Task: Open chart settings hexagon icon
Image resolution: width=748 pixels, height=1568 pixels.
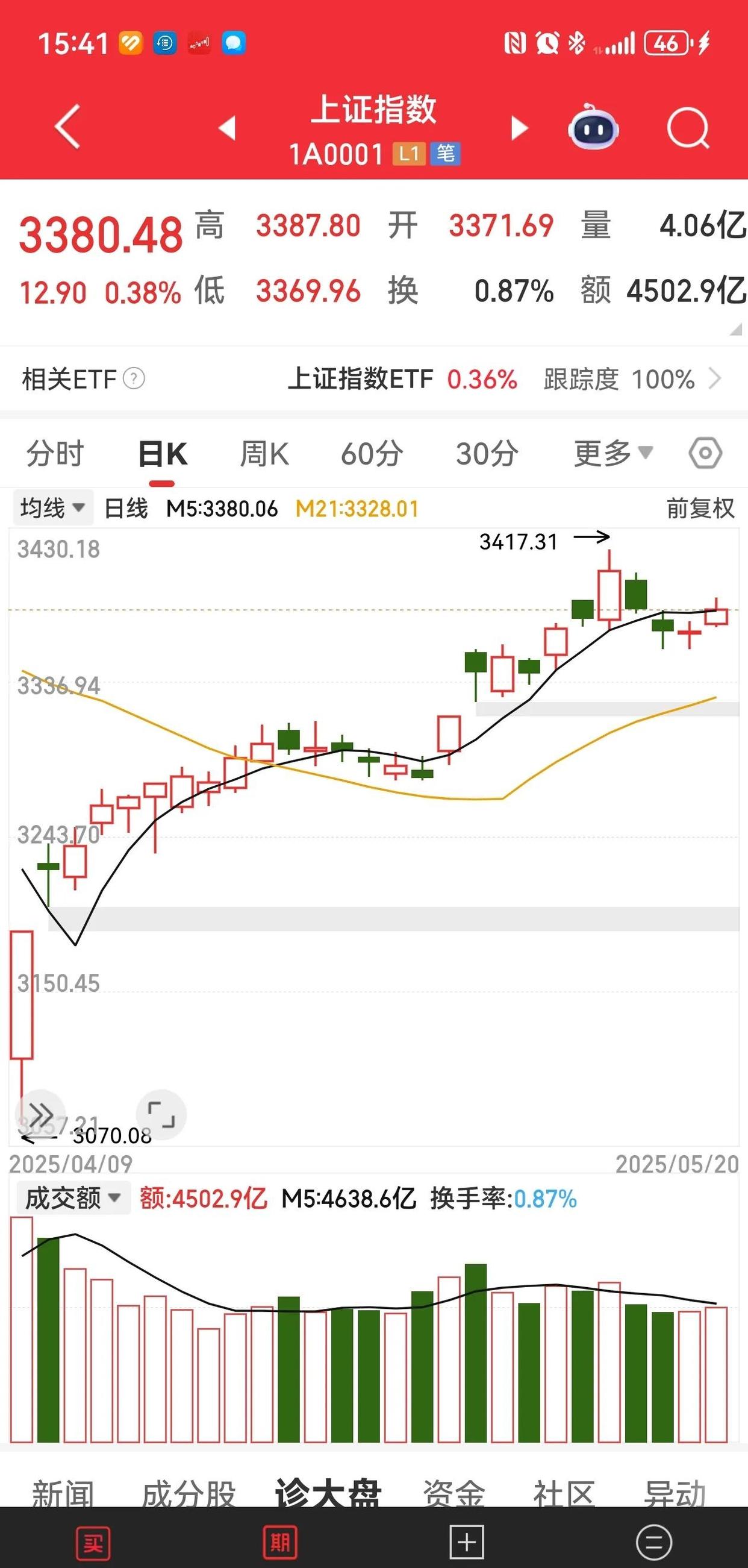Action: 705,454
